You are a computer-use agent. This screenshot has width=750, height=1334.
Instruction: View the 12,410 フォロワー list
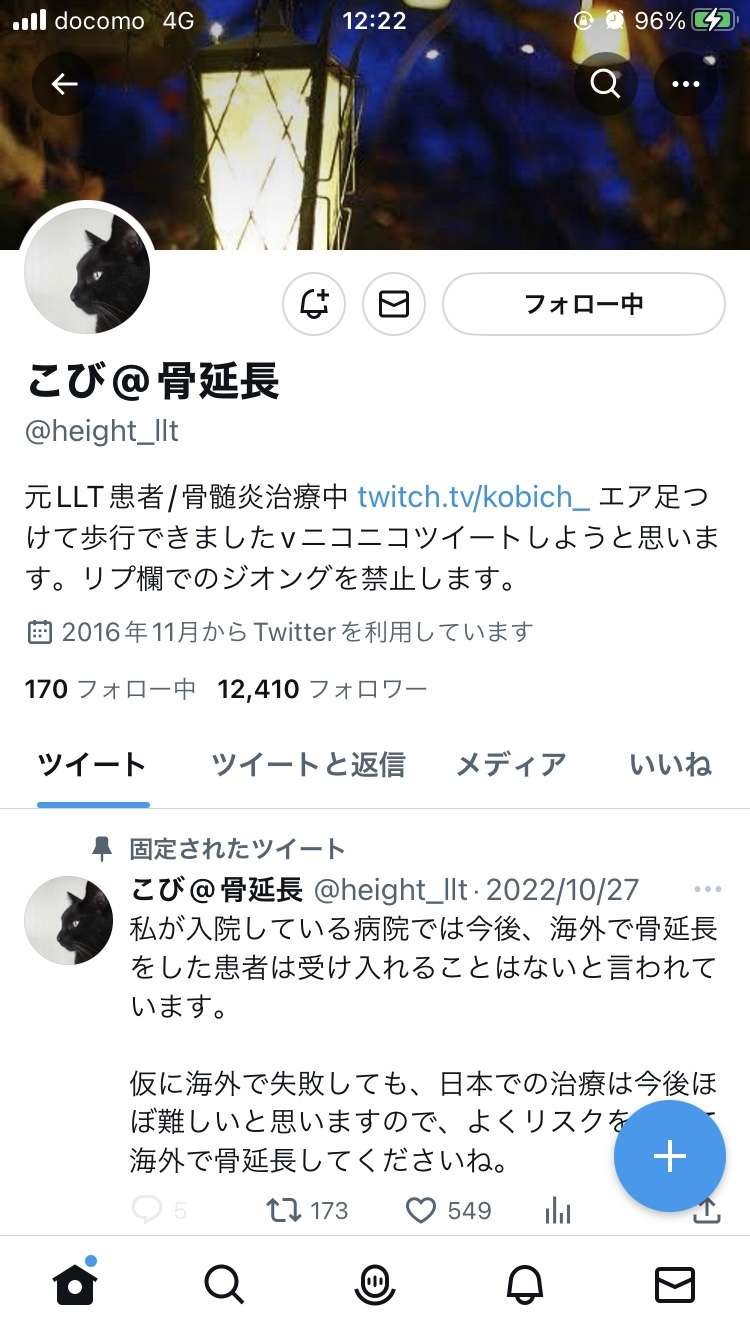click(322, 689)
